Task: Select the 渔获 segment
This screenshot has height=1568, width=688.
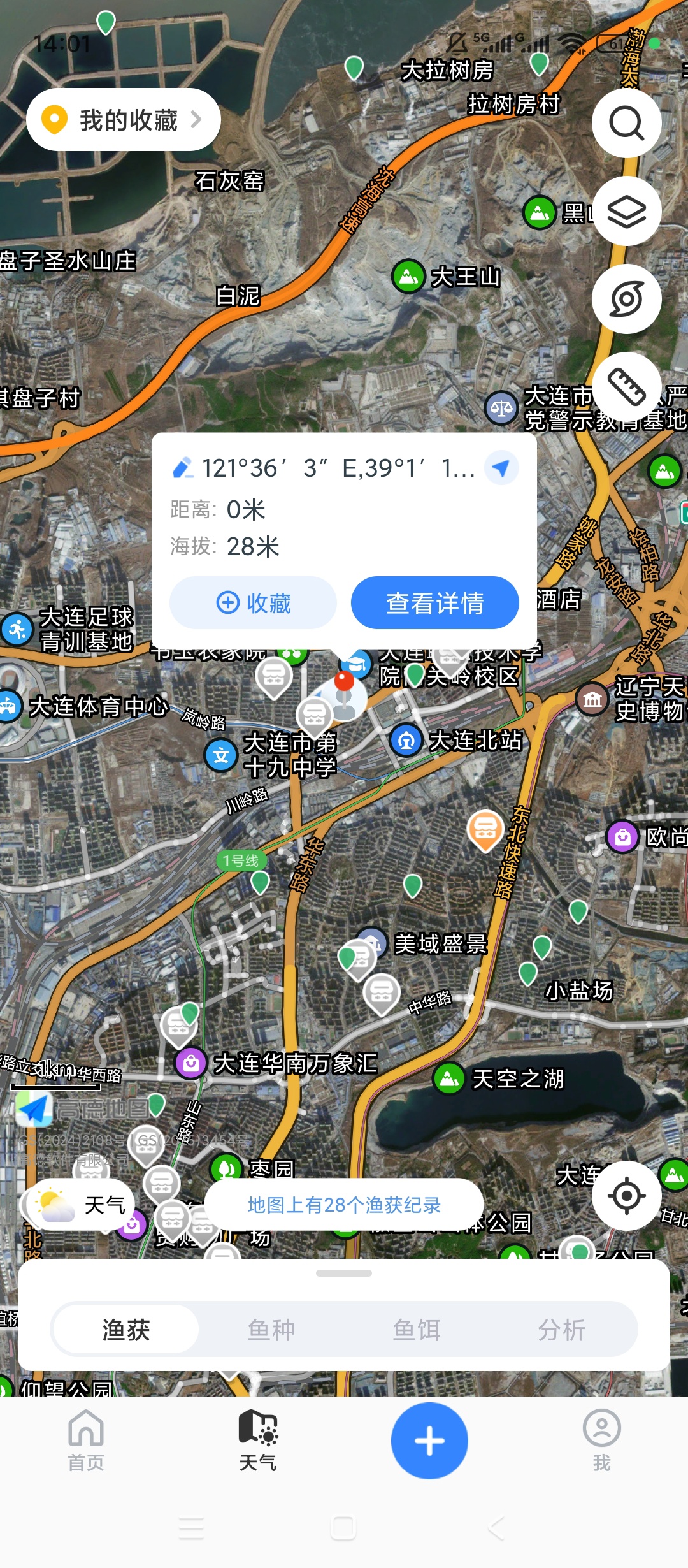Action: [x=126, y=1330]
